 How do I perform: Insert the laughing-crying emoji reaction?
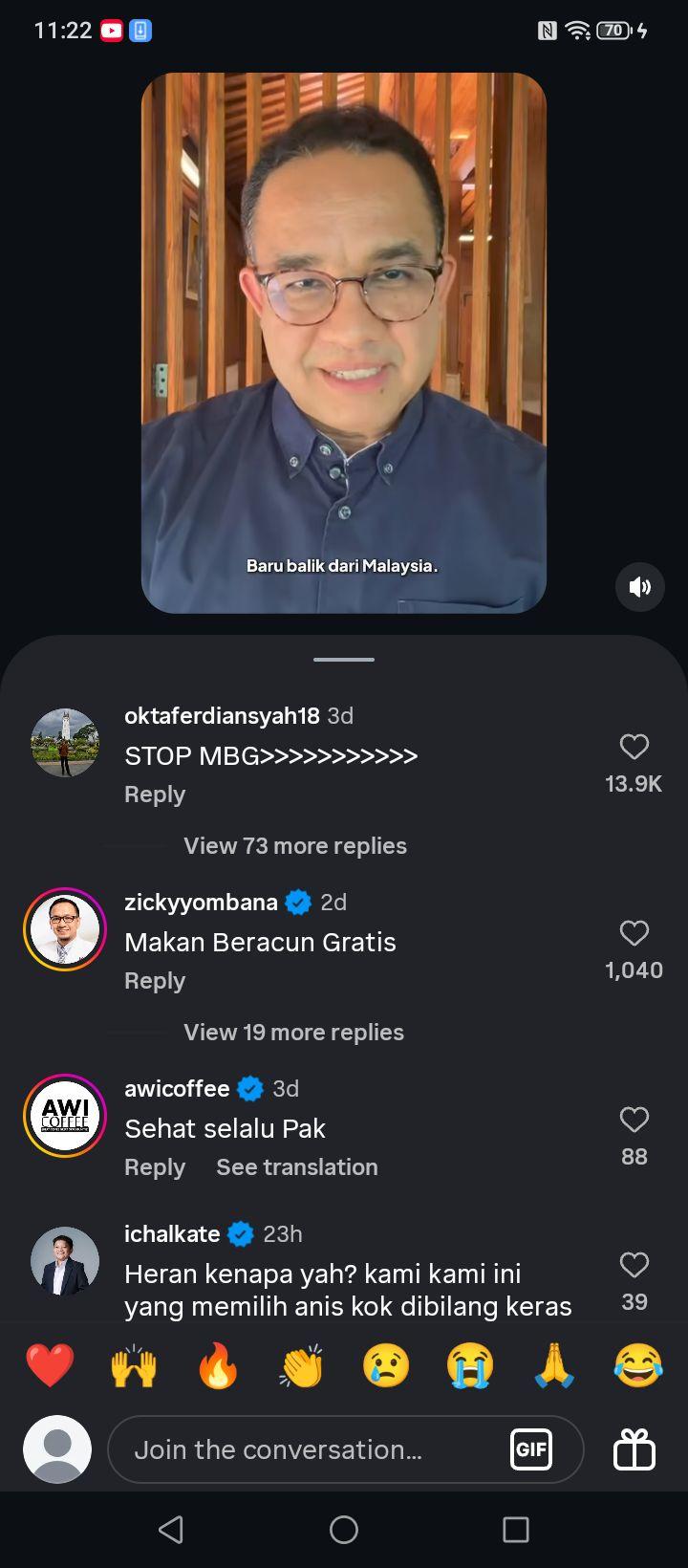[x=638, y=1365]
